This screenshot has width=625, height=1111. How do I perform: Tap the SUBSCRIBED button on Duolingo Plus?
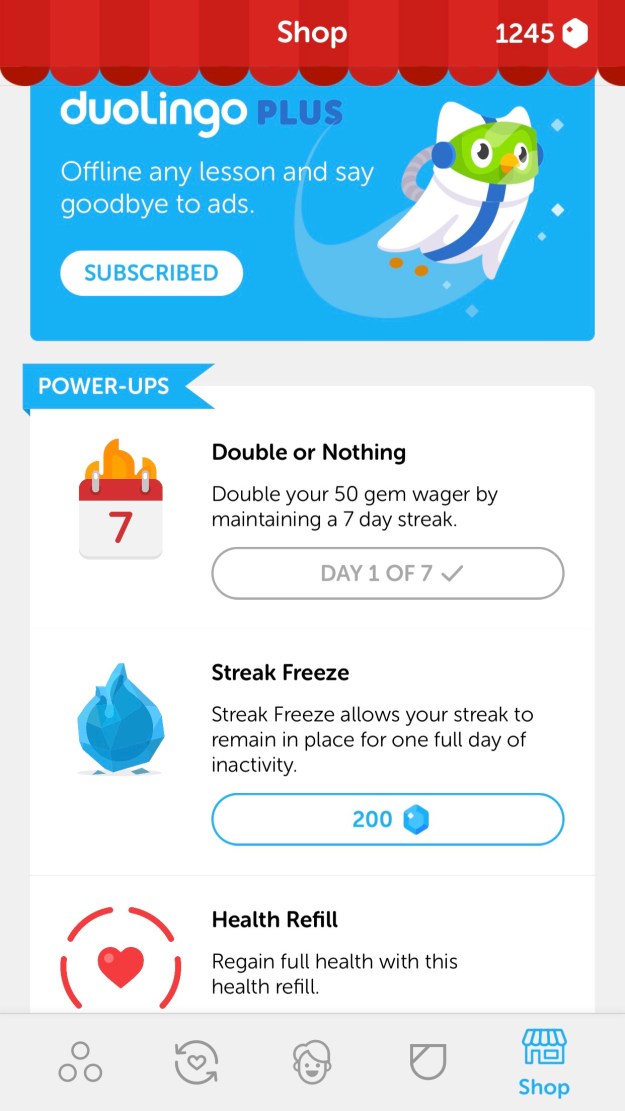[151, 273]
